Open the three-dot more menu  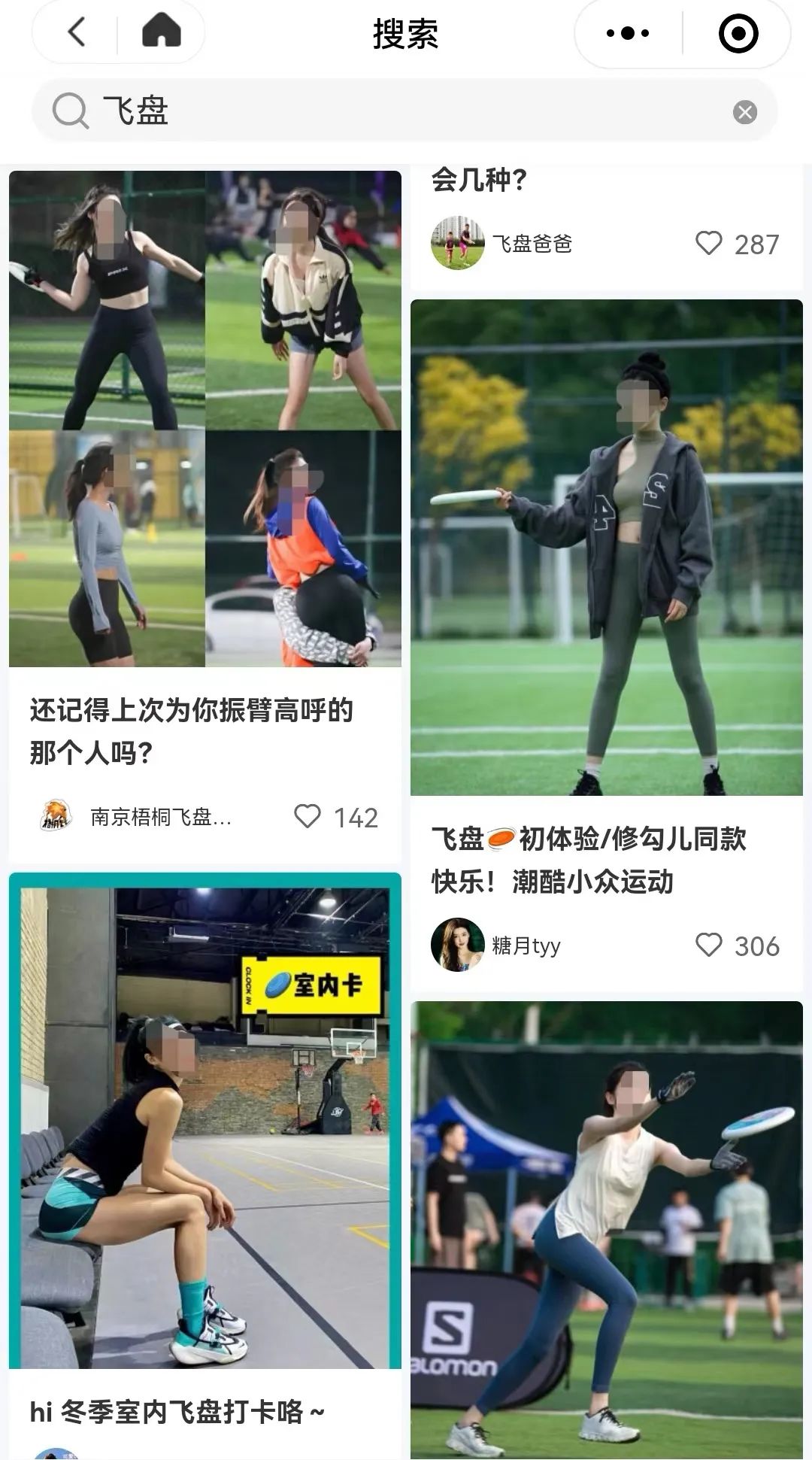(x=627, y=33)
